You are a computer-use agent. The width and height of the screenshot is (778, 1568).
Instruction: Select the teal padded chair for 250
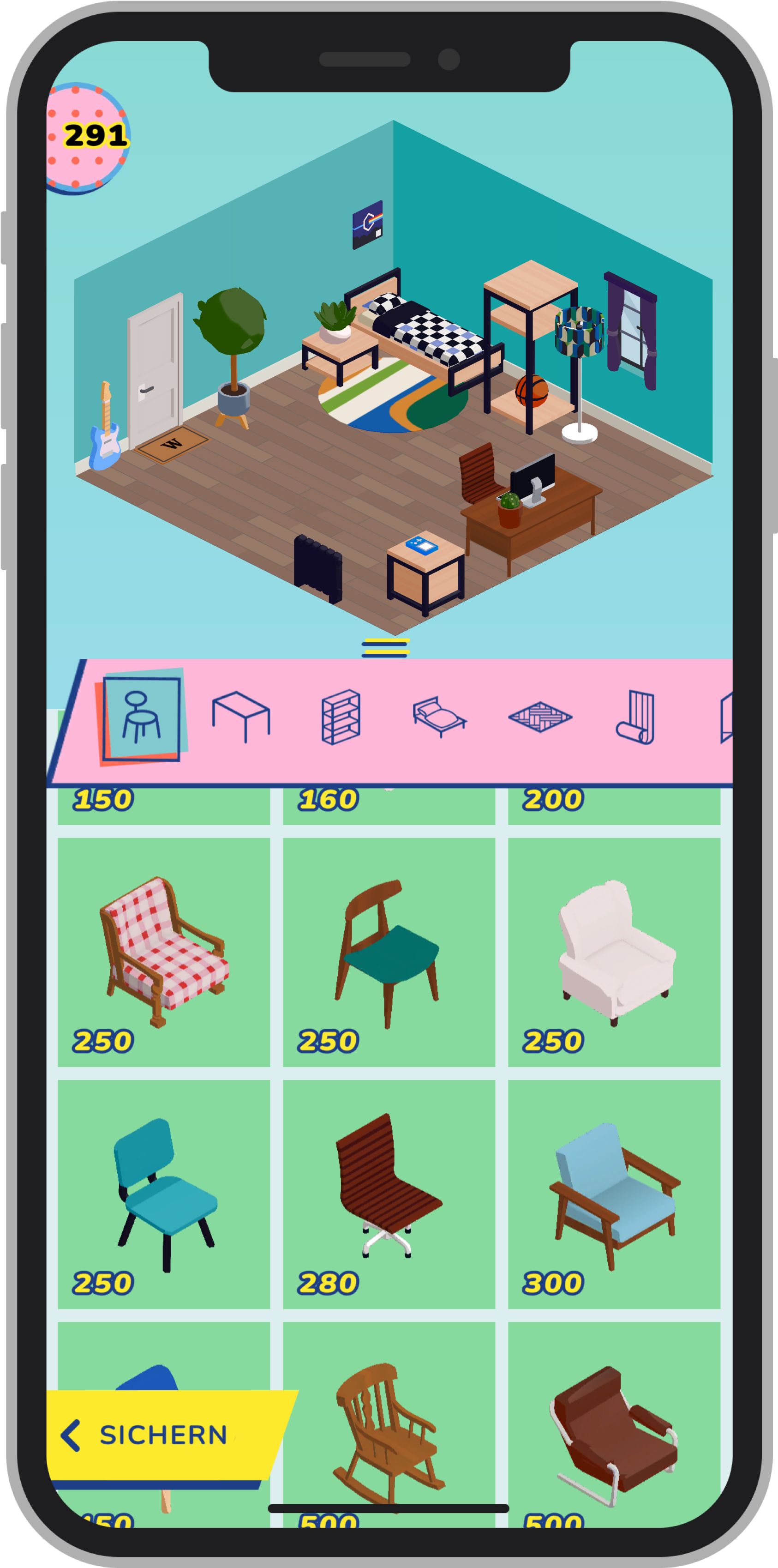[164, 1193]
